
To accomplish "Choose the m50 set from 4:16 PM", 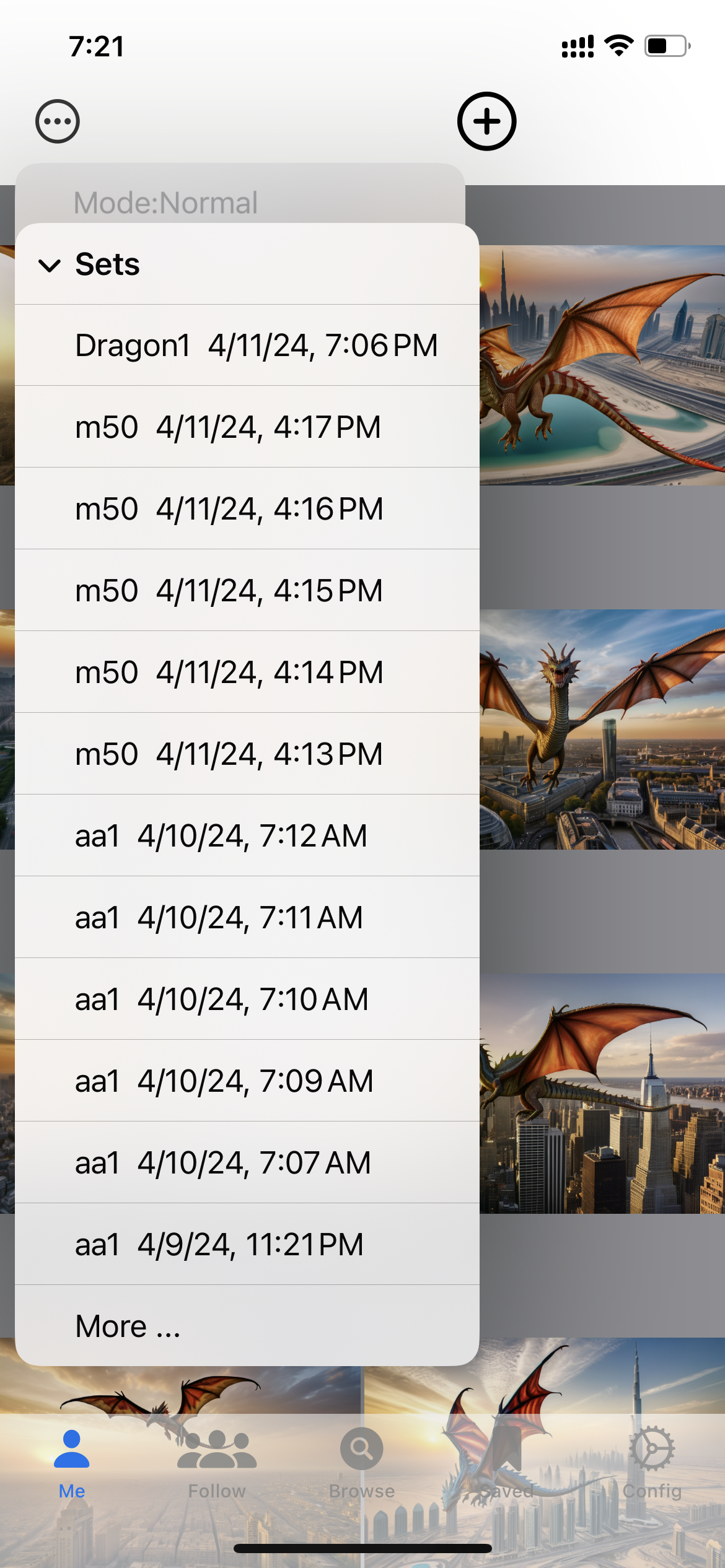I will (x=247, y=508).
